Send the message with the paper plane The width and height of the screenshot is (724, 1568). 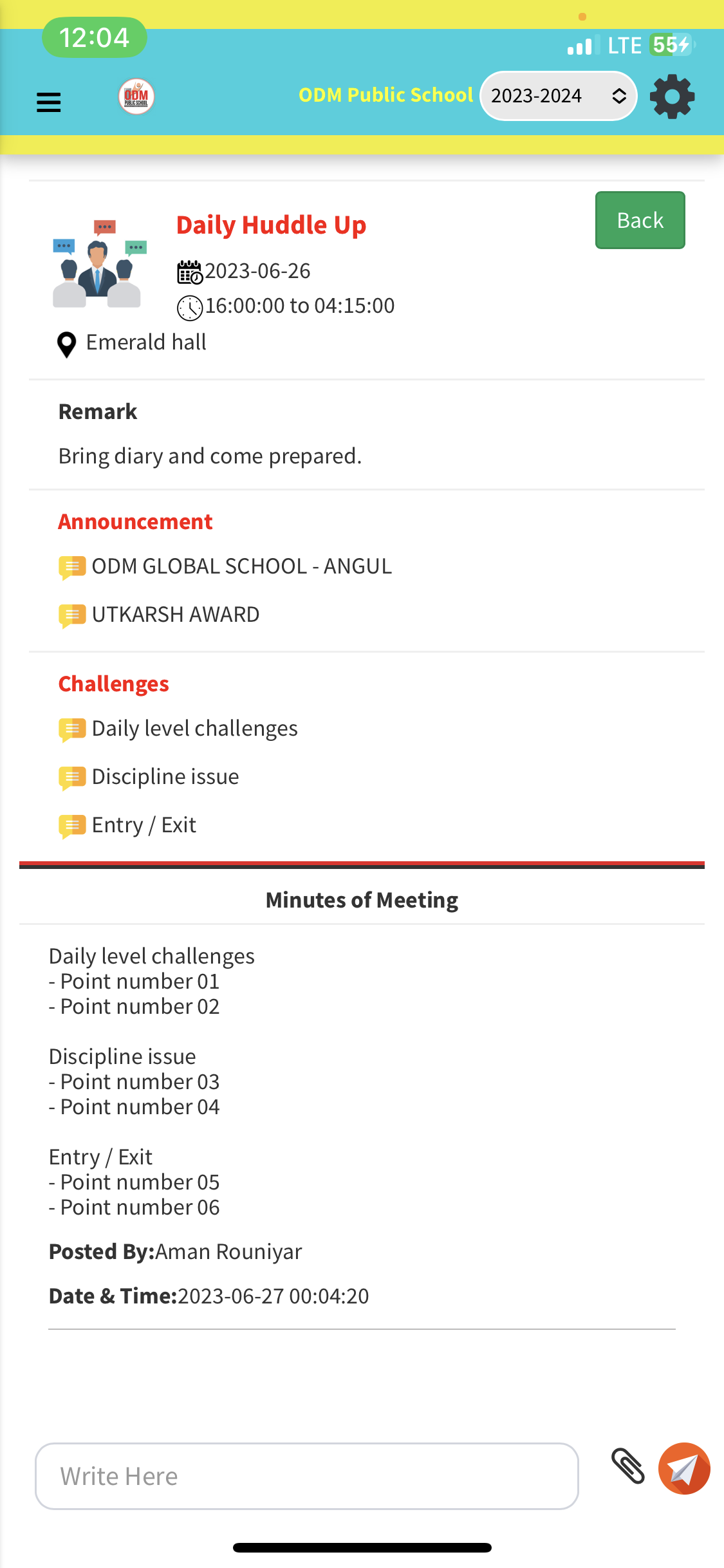coord(683,1468)
